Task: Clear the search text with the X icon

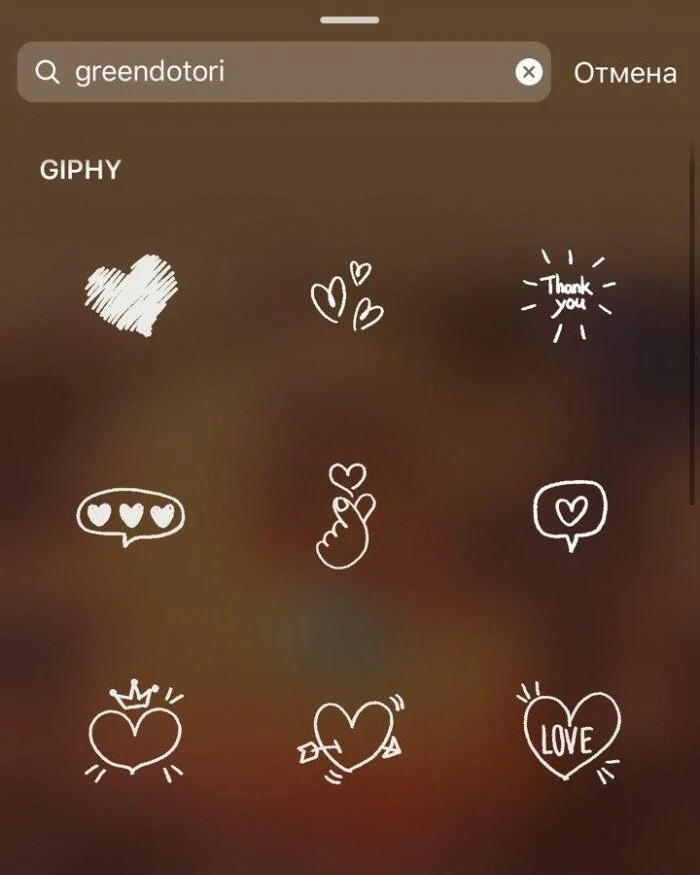Action: [x=529, y=72]
